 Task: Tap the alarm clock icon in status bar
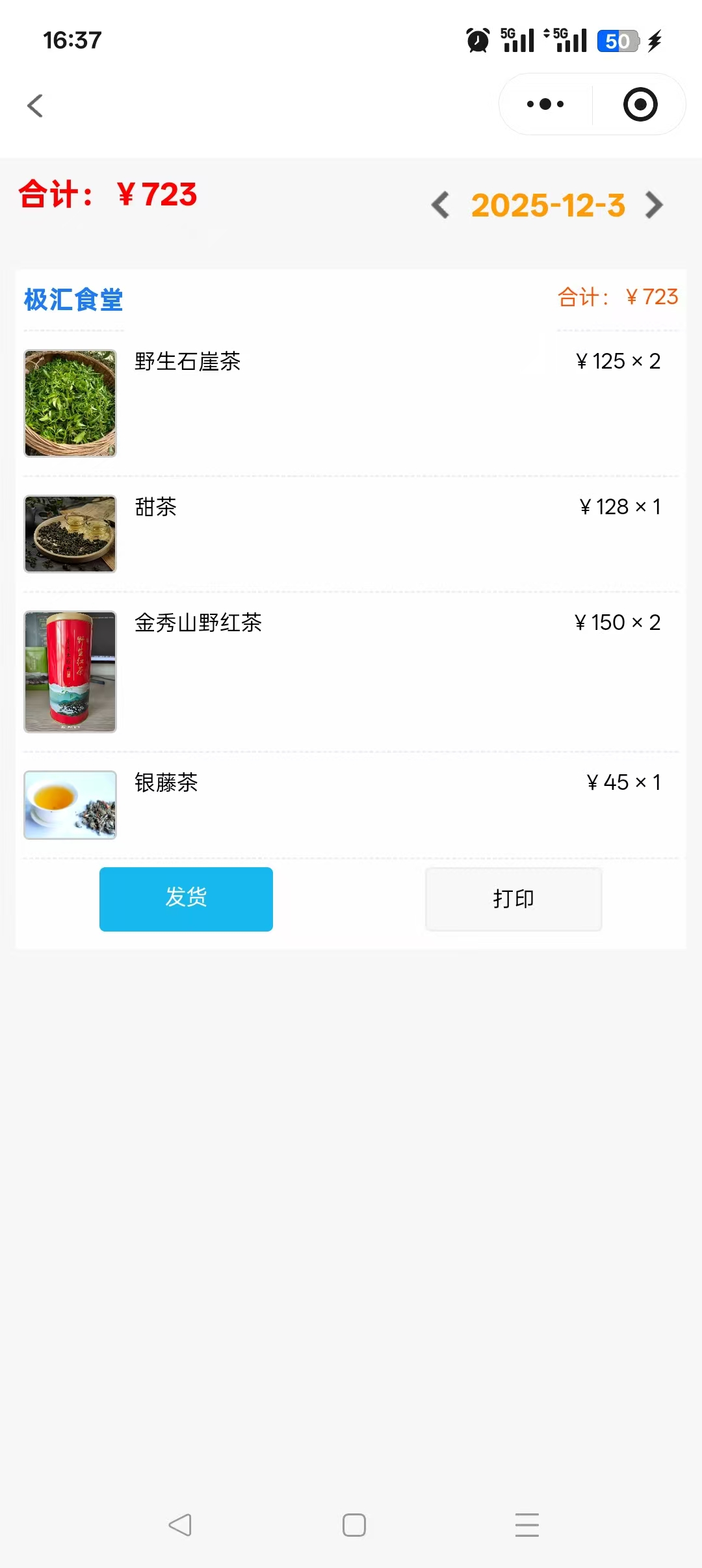[x=476, y=40]
